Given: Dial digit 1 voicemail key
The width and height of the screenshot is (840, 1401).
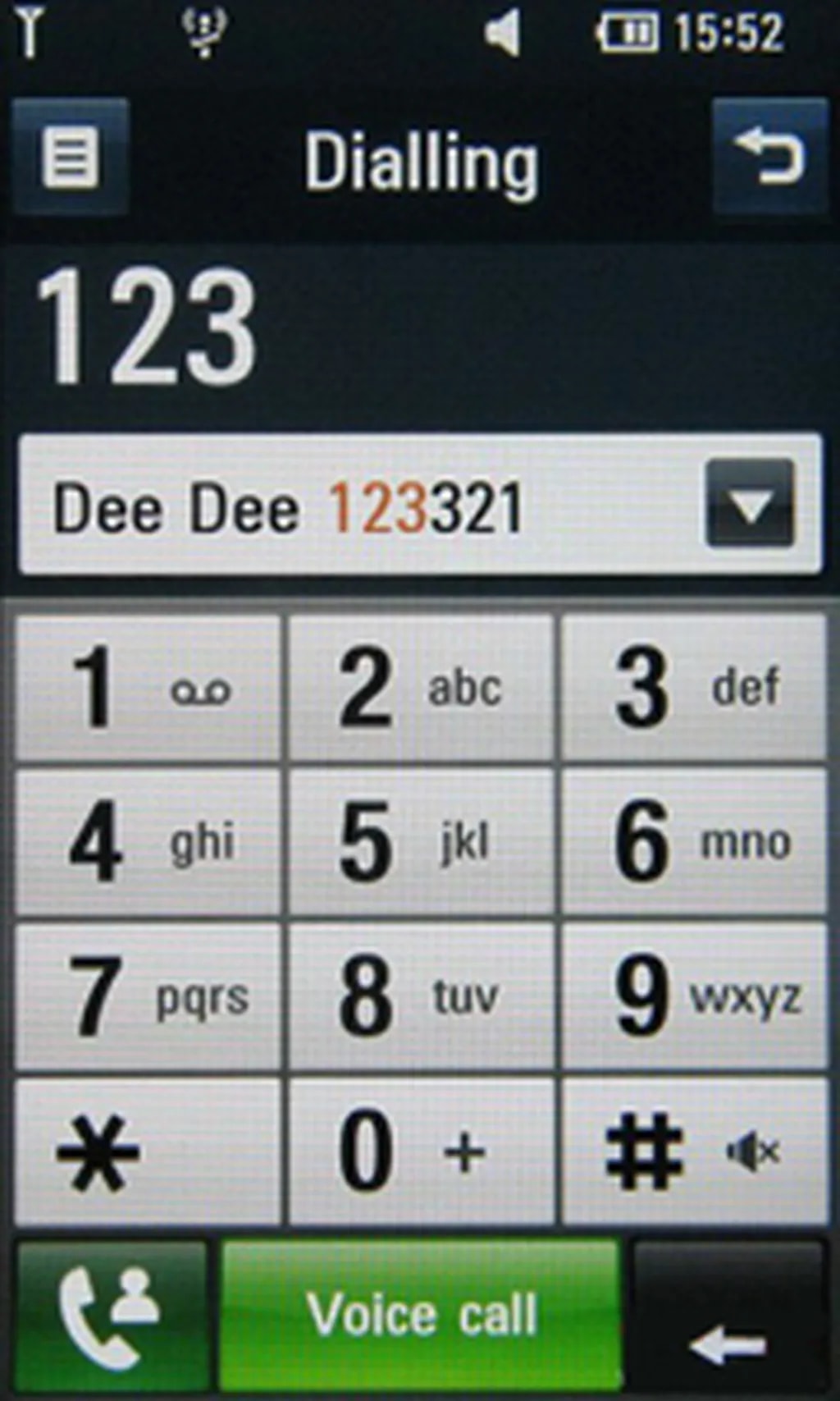Looking at the screenshot, I should click(x=148, y=688).
